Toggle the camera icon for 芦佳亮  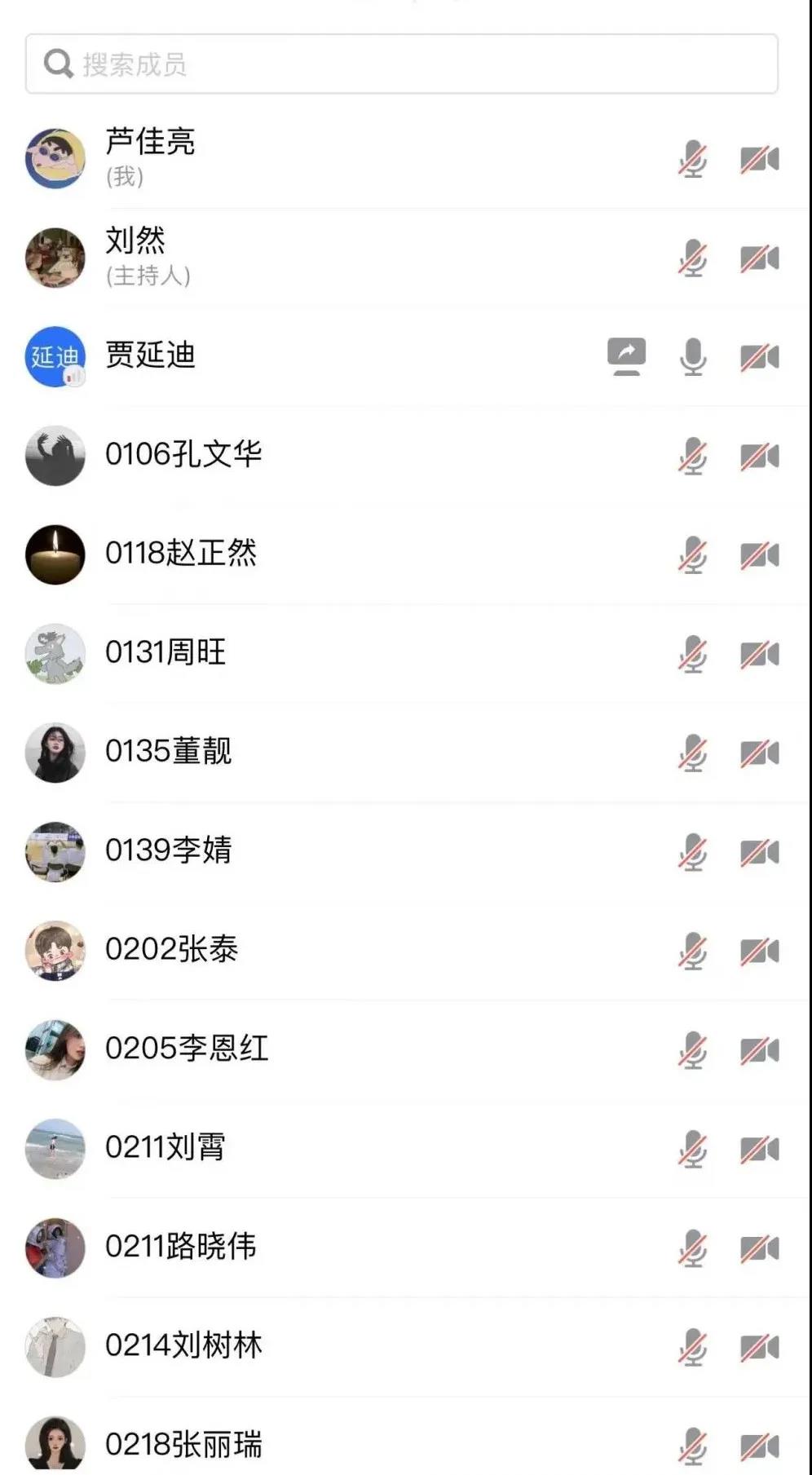click(x=759, y=159)
